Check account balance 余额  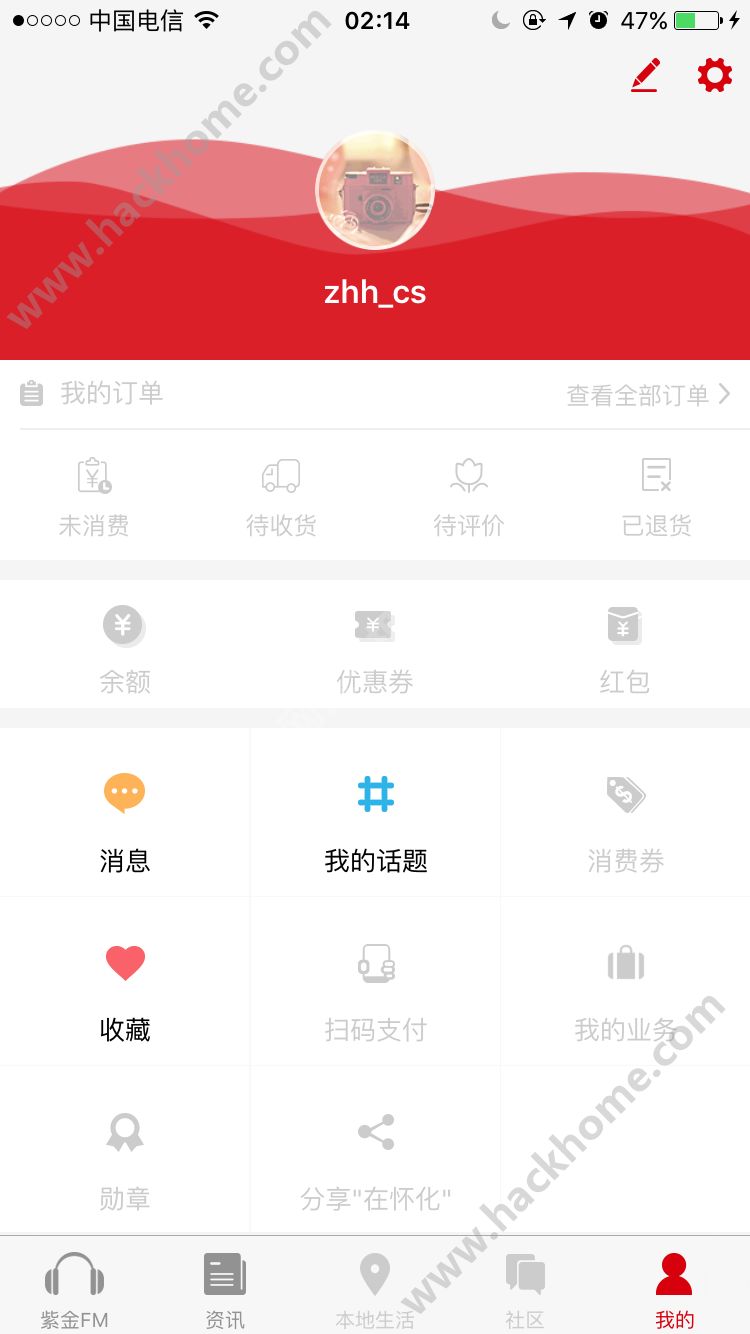click(x=124, y=648)
